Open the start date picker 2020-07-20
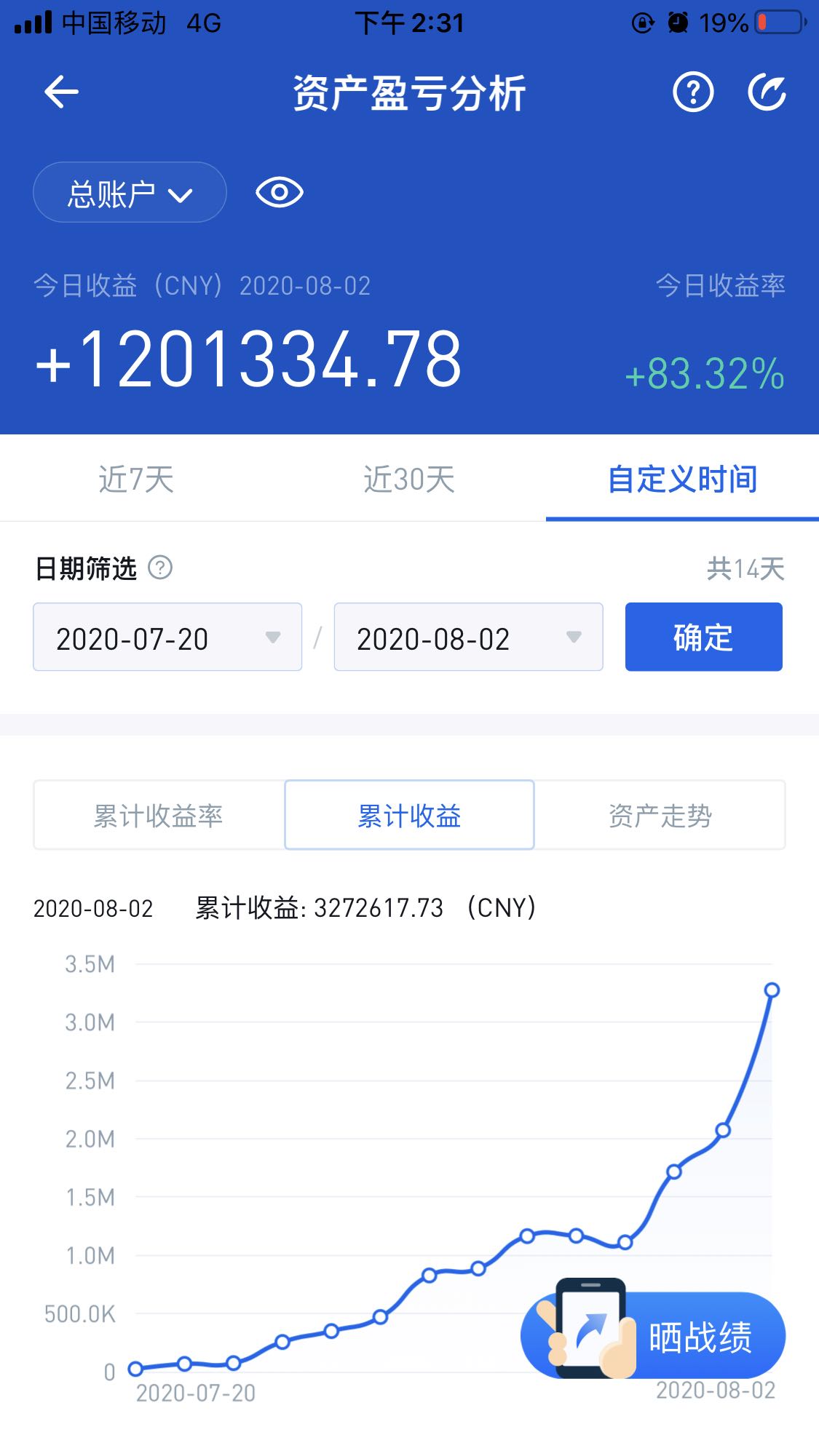This screenshot has height=1456, width=819. click(x=167, y=637)
